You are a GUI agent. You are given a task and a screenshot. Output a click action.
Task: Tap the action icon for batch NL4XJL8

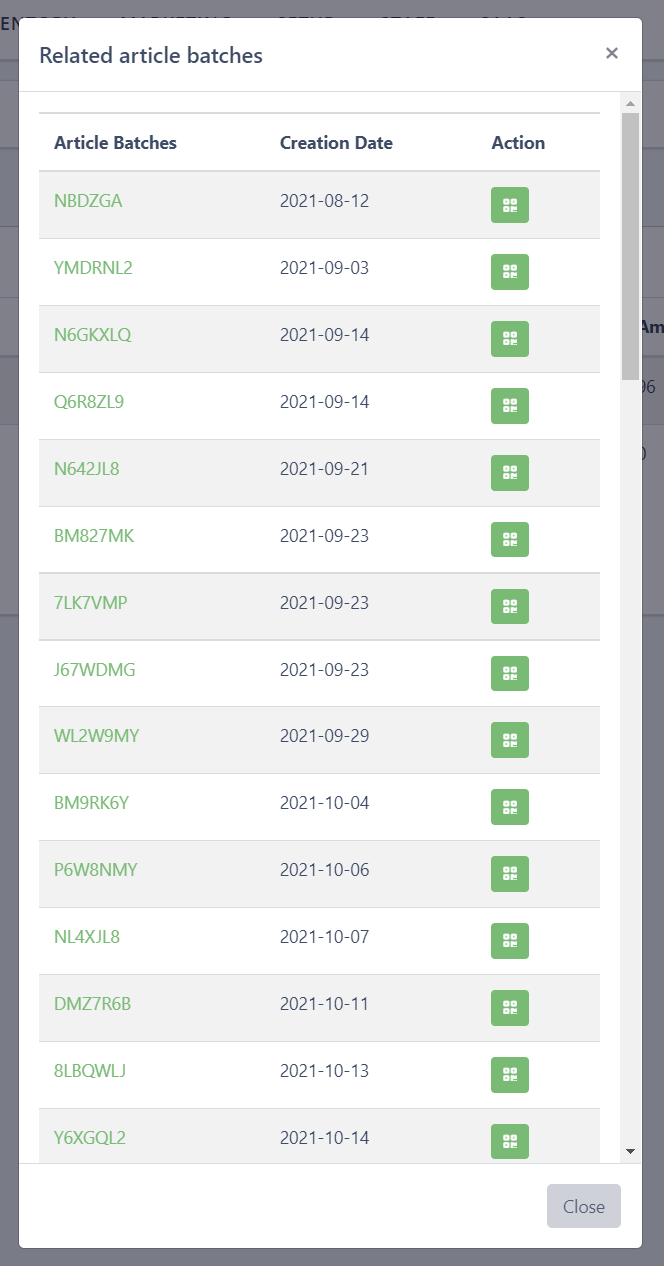[510, 941]
